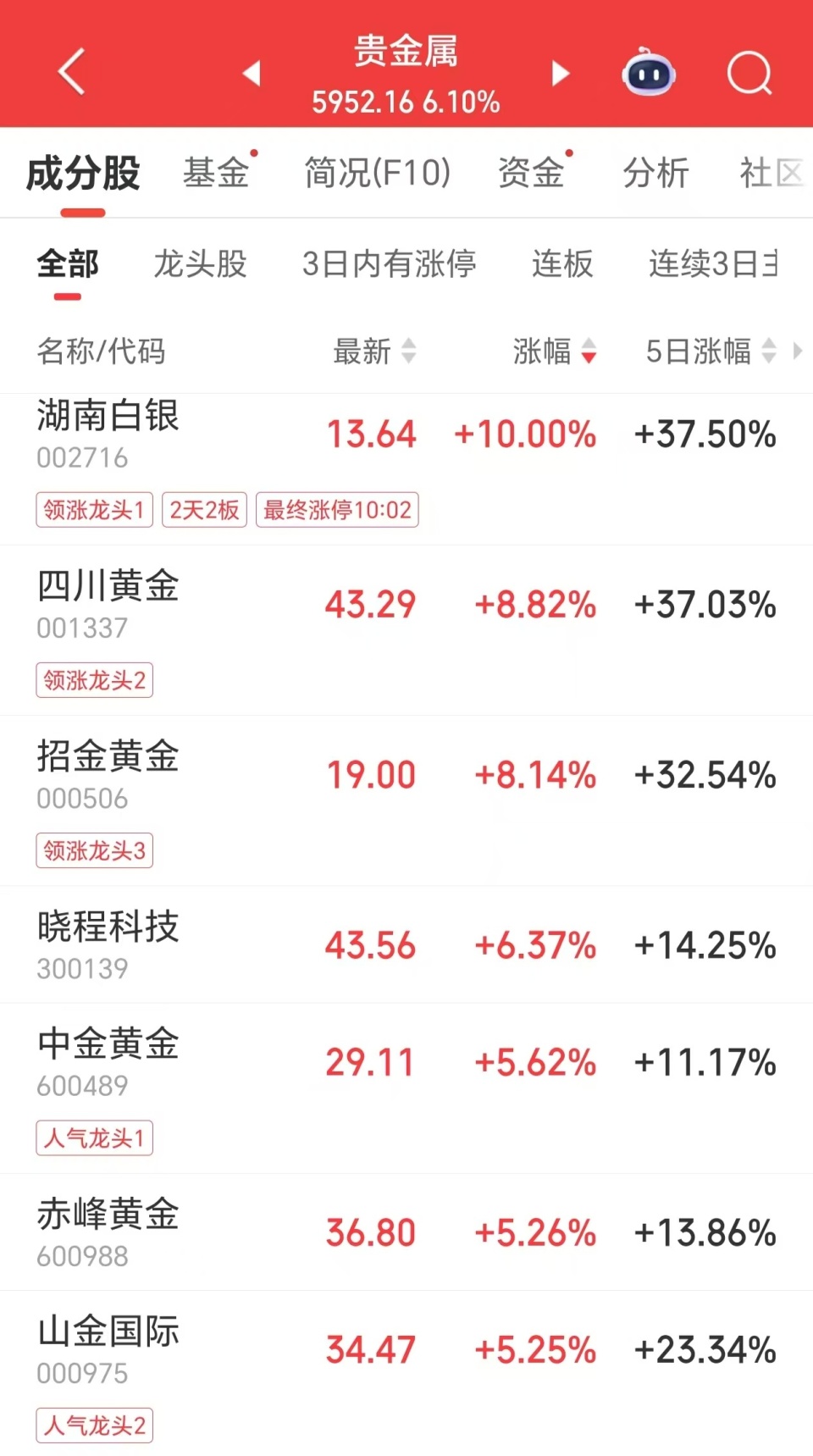Select the 龙头股 filter

click(201, 265)
